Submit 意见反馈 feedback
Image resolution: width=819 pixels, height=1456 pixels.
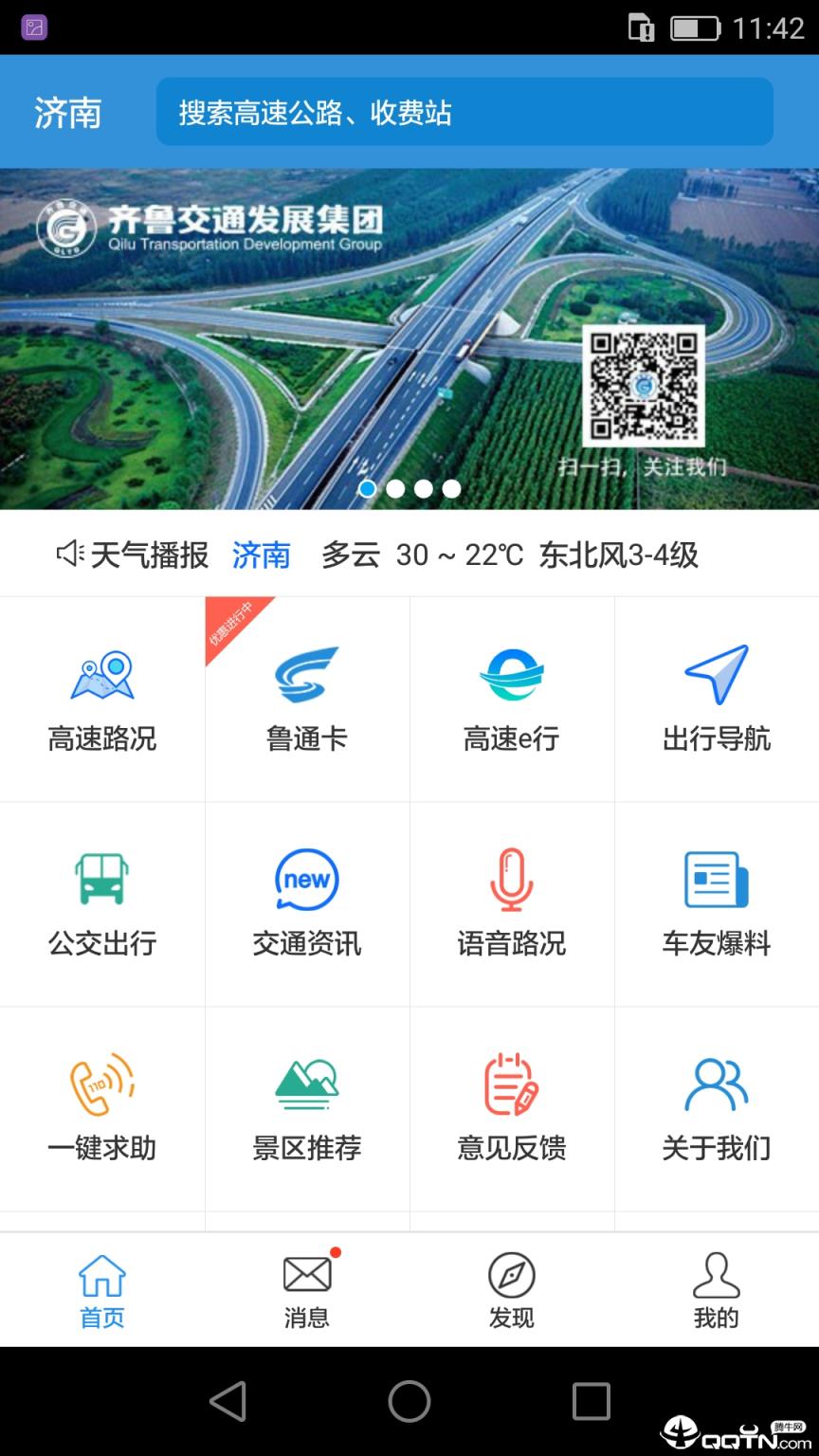(512, 1109)
